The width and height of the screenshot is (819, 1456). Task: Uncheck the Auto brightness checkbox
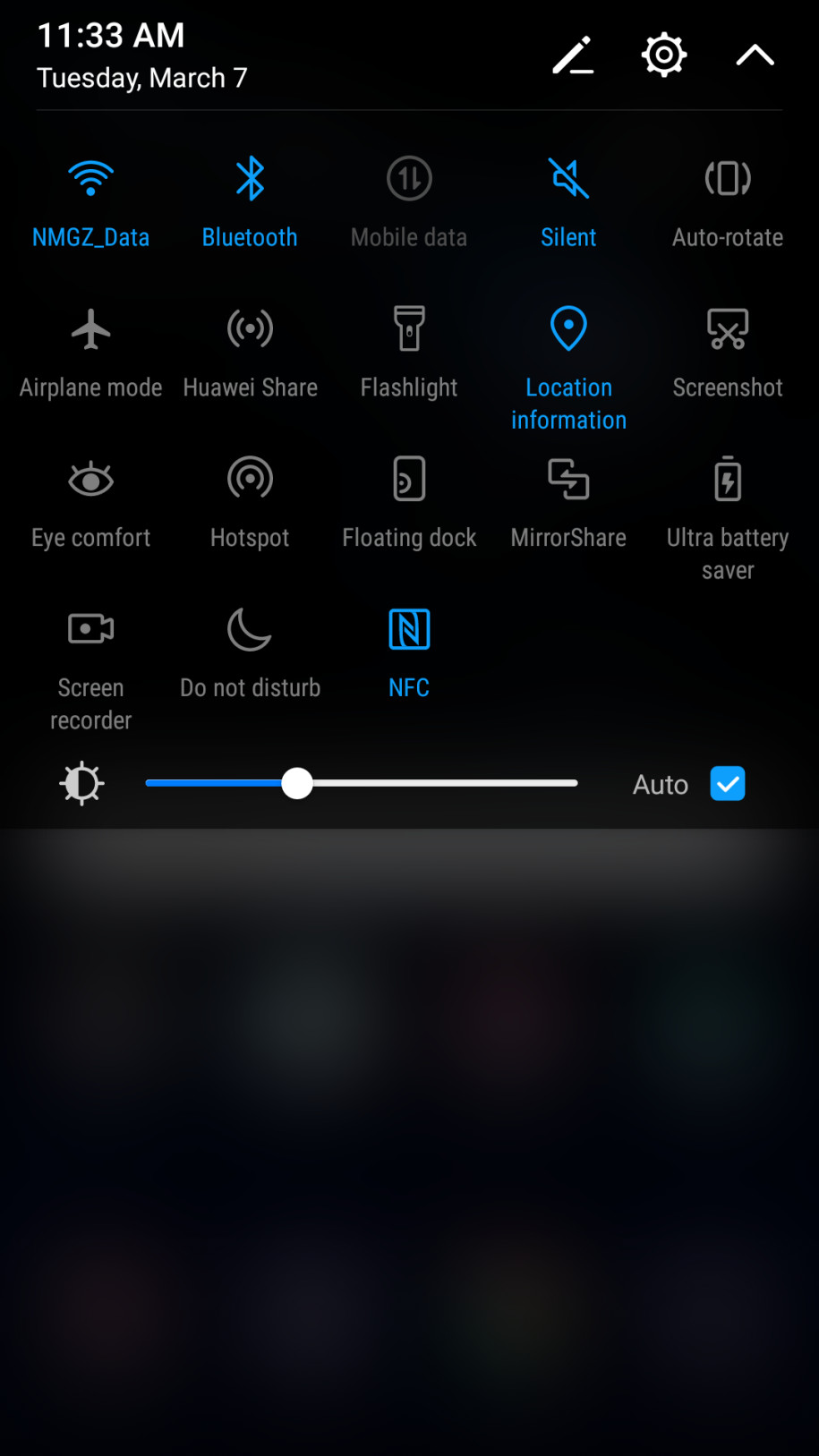727,784
